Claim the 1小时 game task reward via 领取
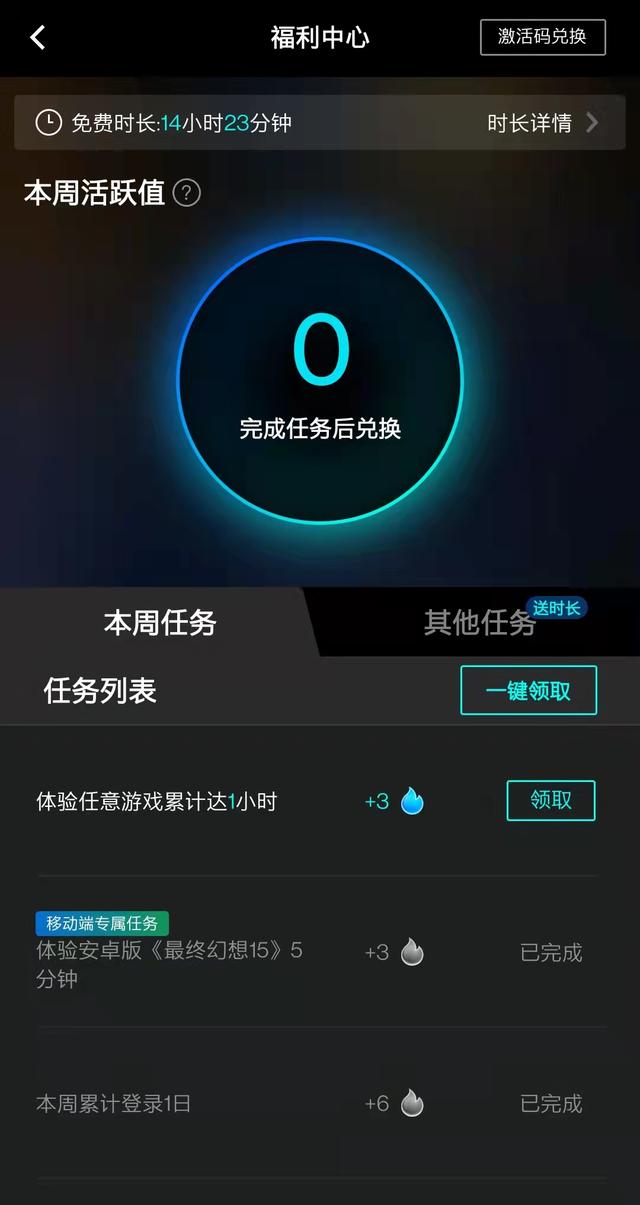Screen dimensions: 640x1205 [551, 800]
